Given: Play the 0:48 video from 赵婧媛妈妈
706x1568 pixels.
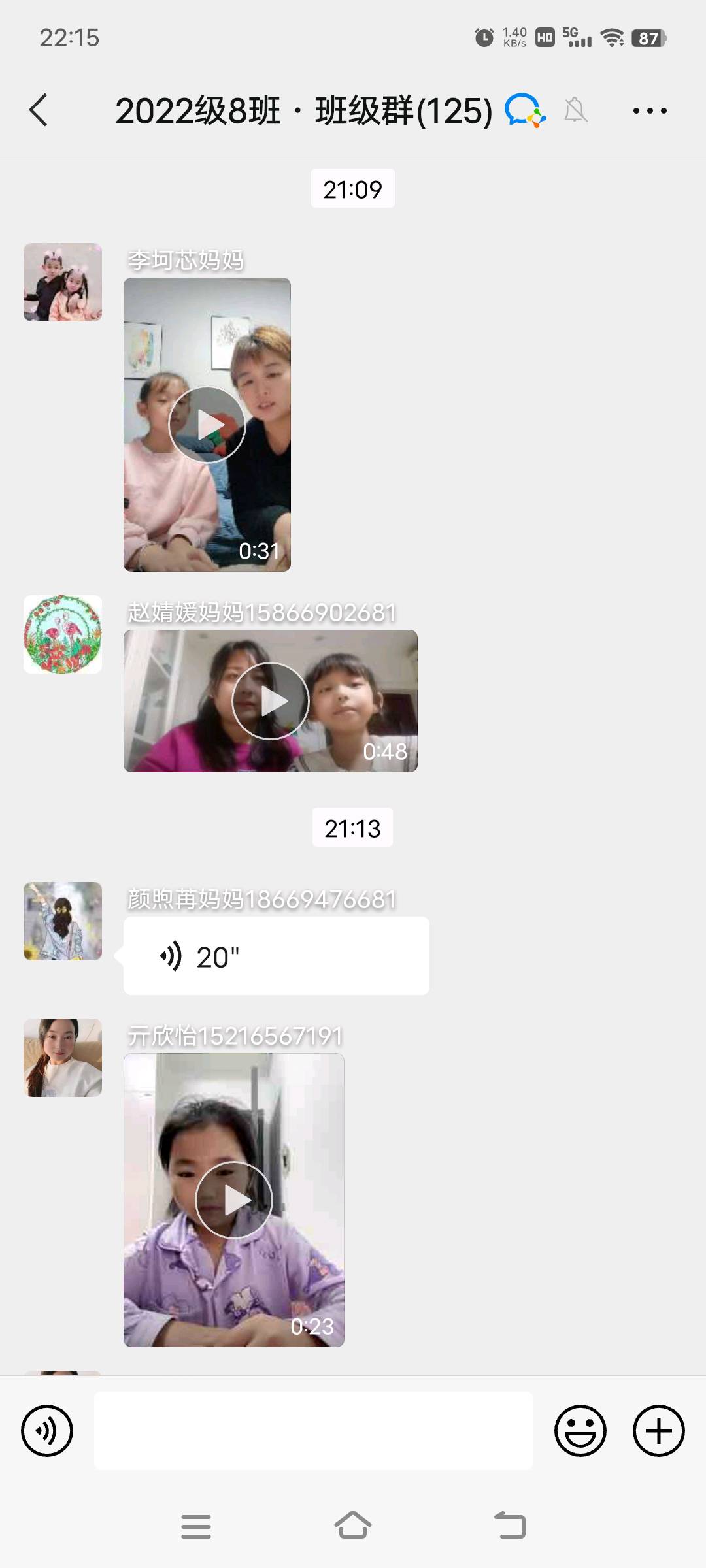Looking at the screenshot, I should point(271,700).
